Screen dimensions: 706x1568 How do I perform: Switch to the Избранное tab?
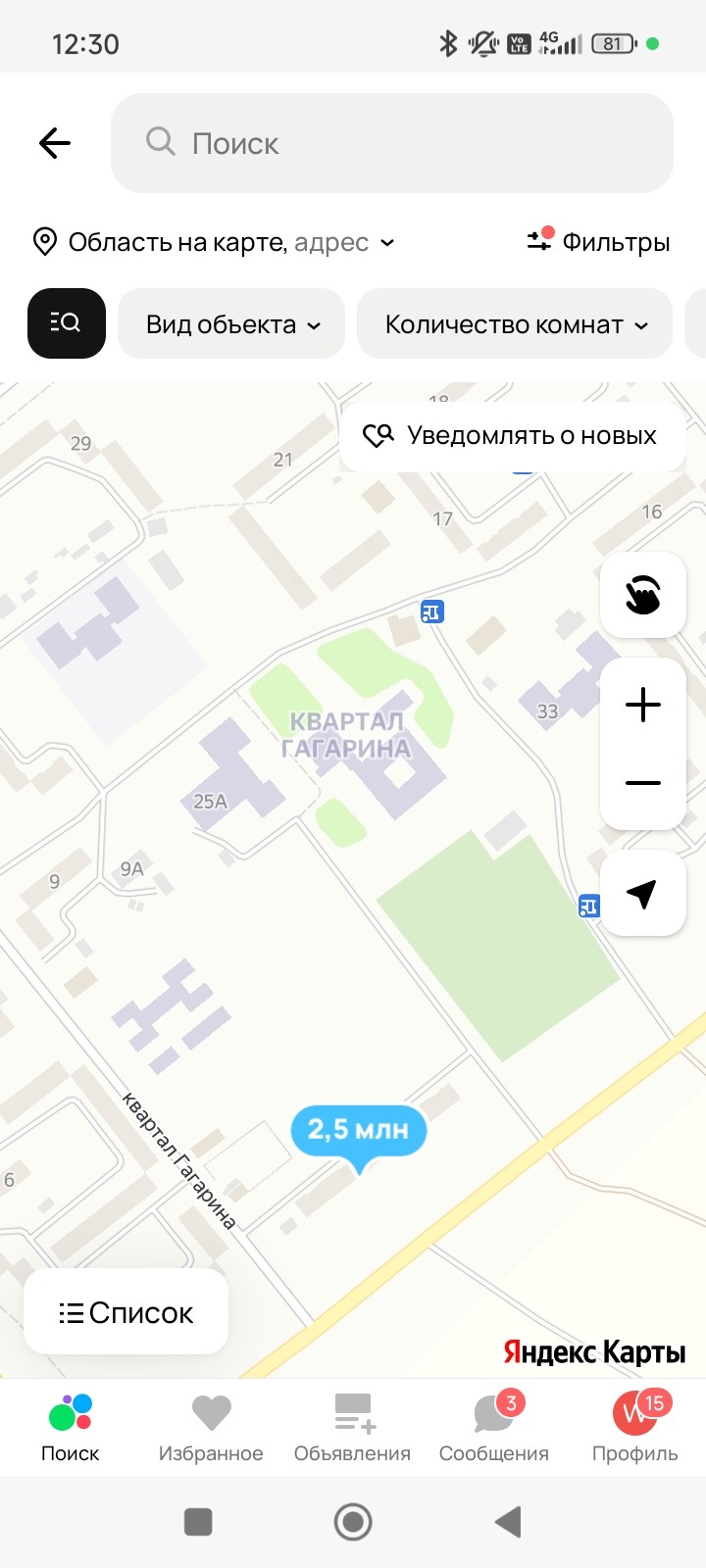tap(211, 1427)
